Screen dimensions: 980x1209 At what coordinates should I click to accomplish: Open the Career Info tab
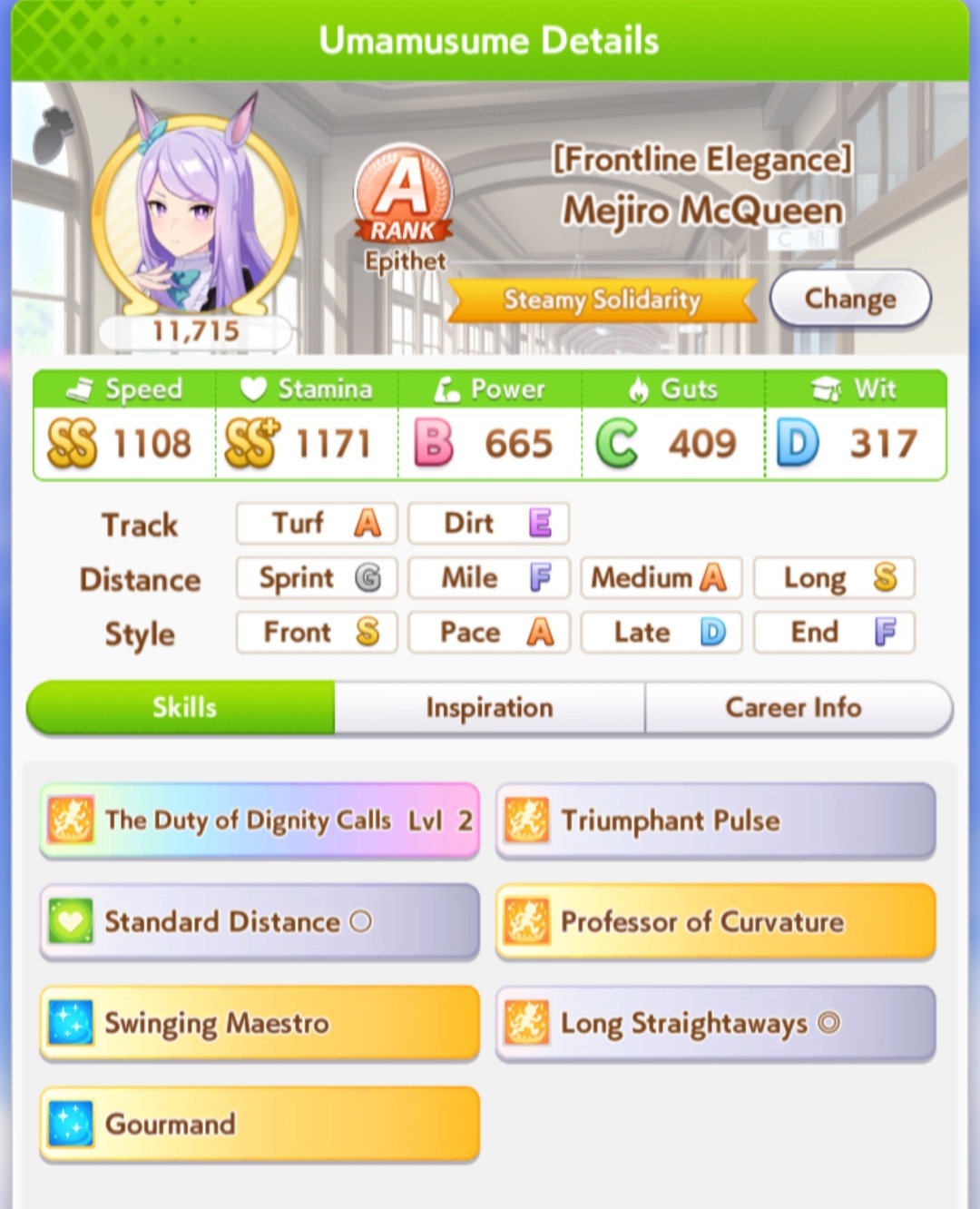794,708
